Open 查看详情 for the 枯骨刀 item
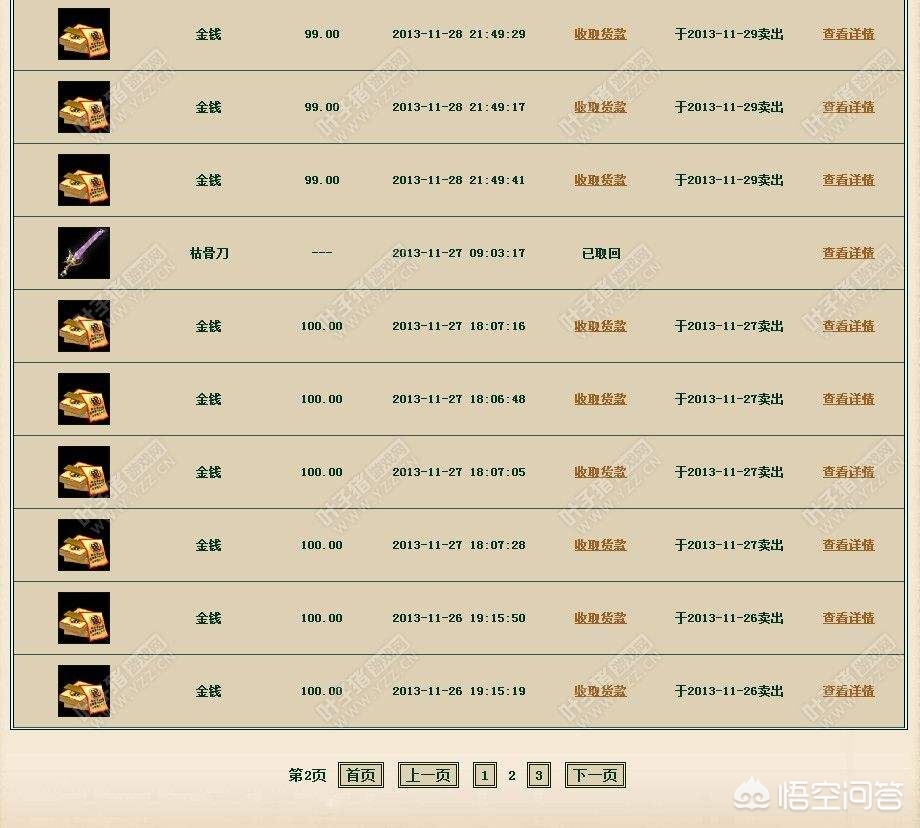The width and height of the screenshot is (920, 828). [x=848, y=253]
